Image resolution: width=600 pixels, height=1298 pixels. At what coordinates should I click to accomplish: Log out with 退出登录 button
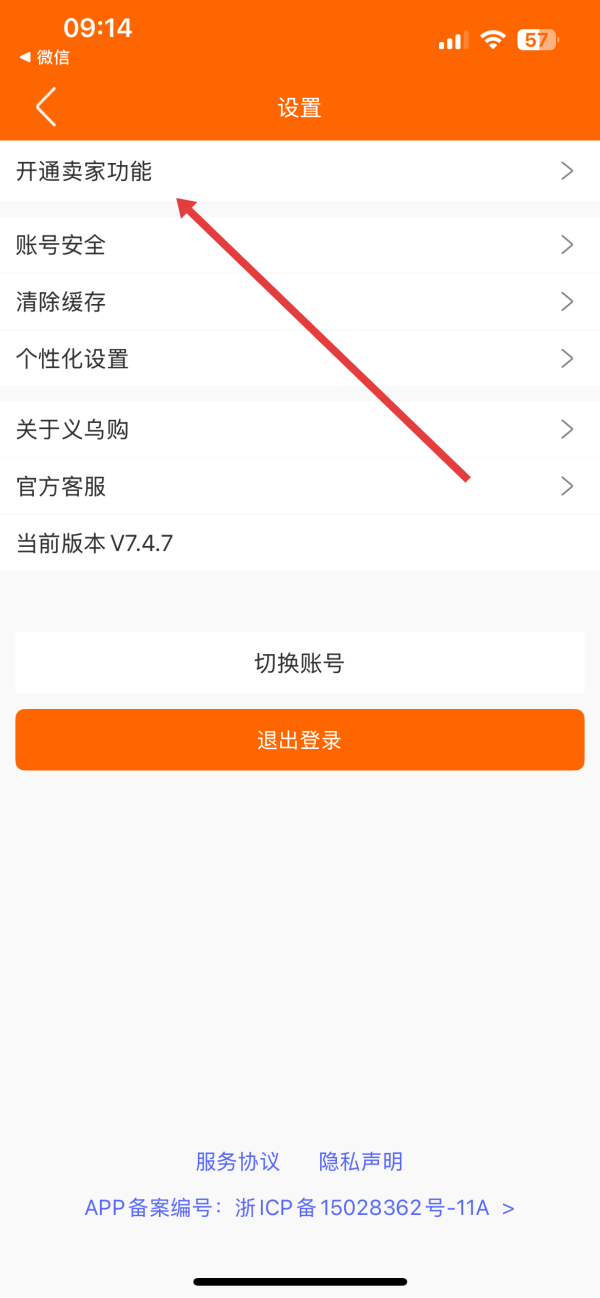click(300, 740)
